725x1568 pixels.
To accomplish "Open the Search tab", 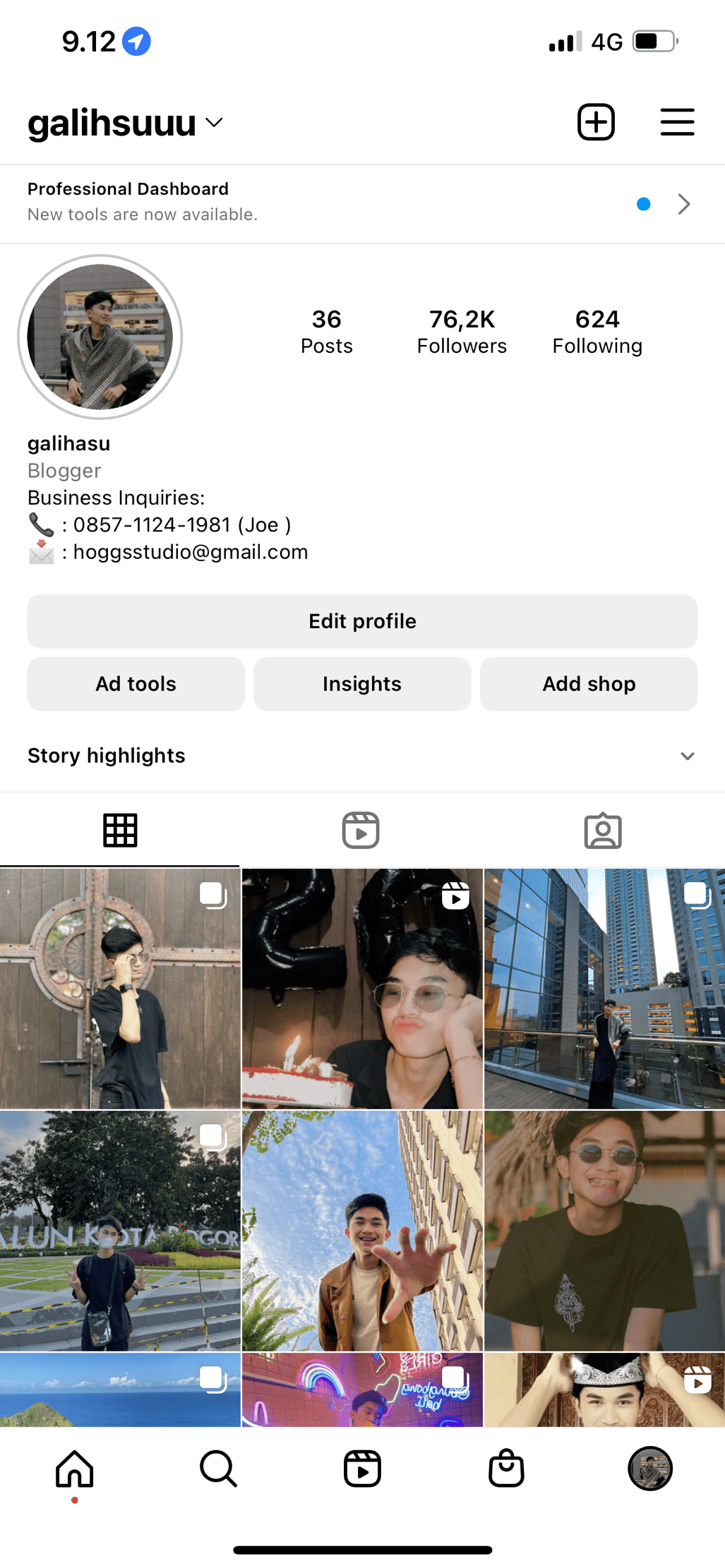I will [218, 1468].
